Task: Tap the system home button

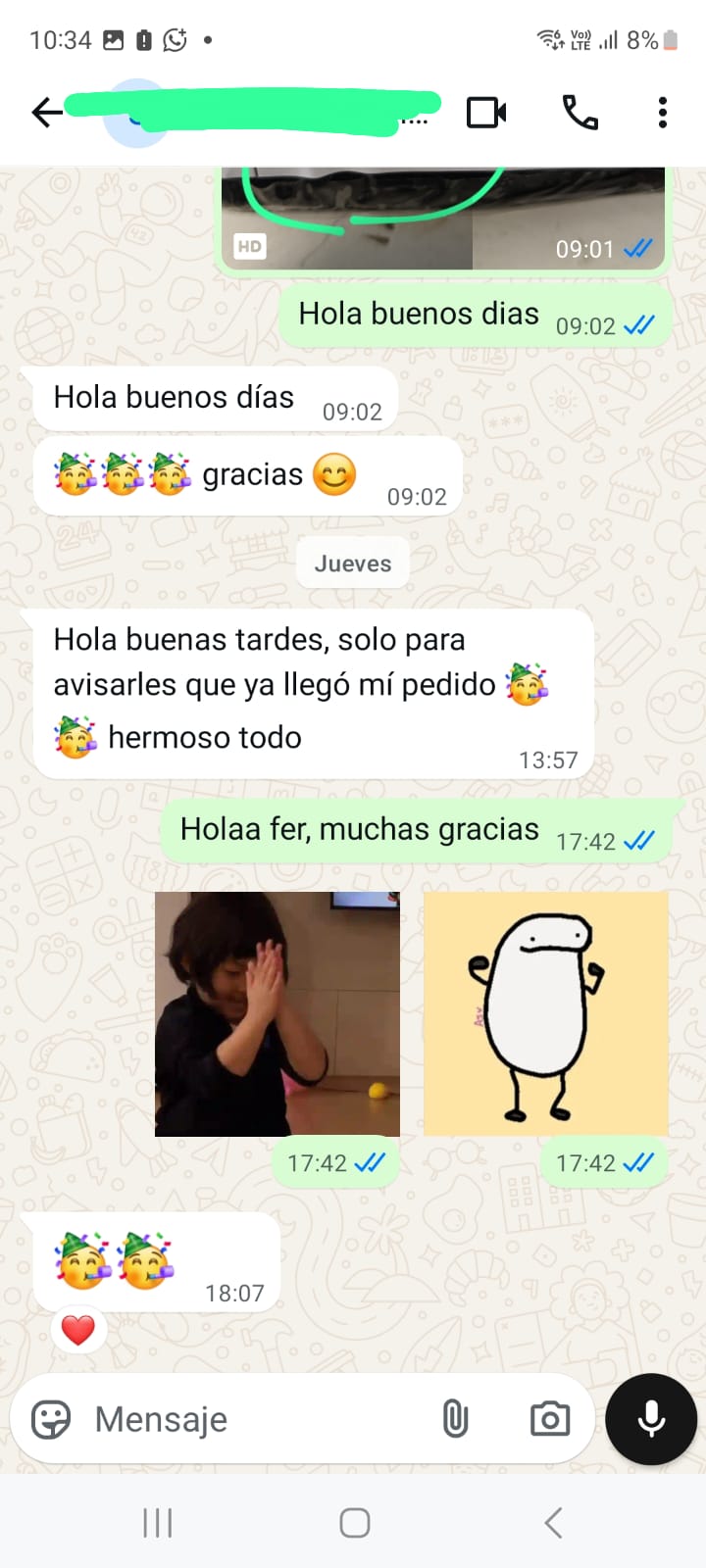Action: (x=354, y=1522)
